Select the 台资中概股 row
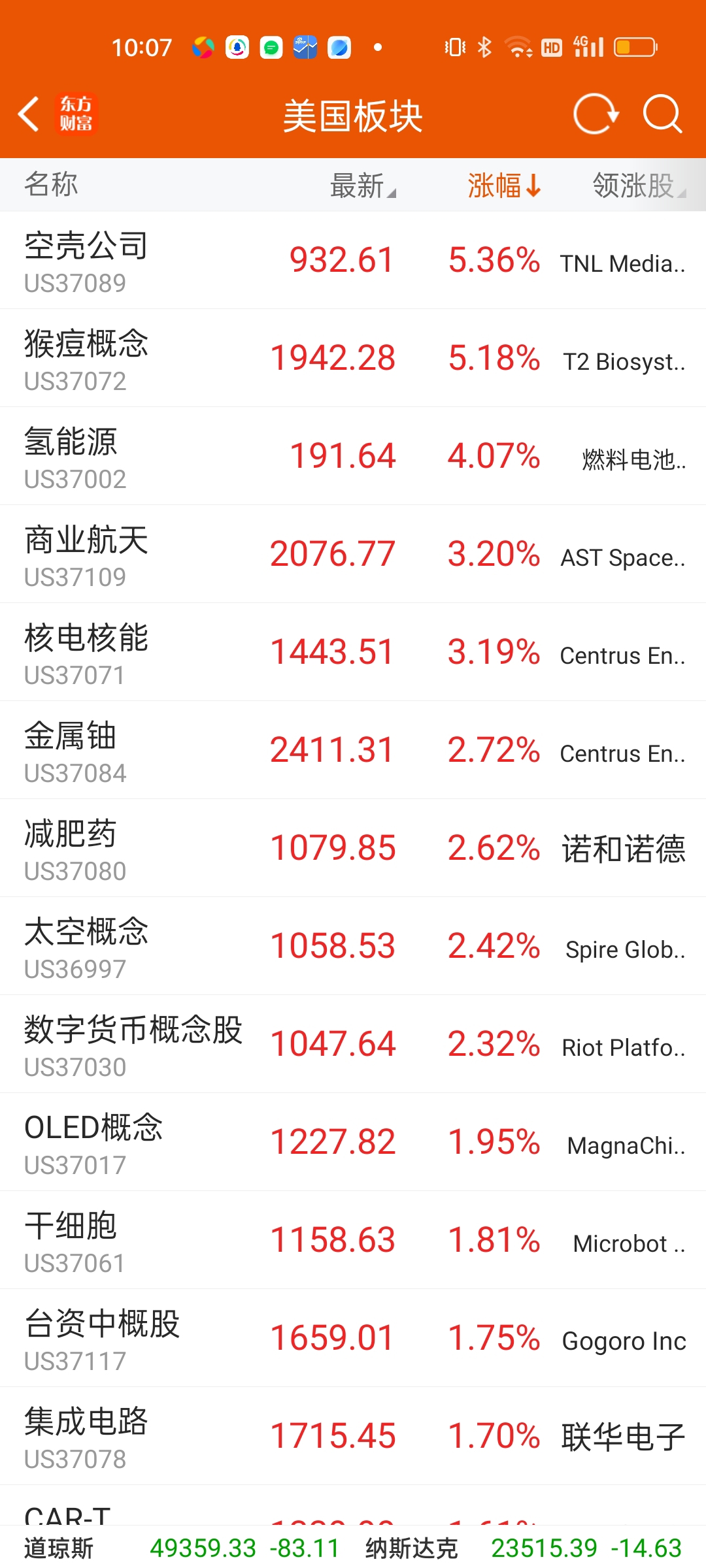 coord(353,1338)
